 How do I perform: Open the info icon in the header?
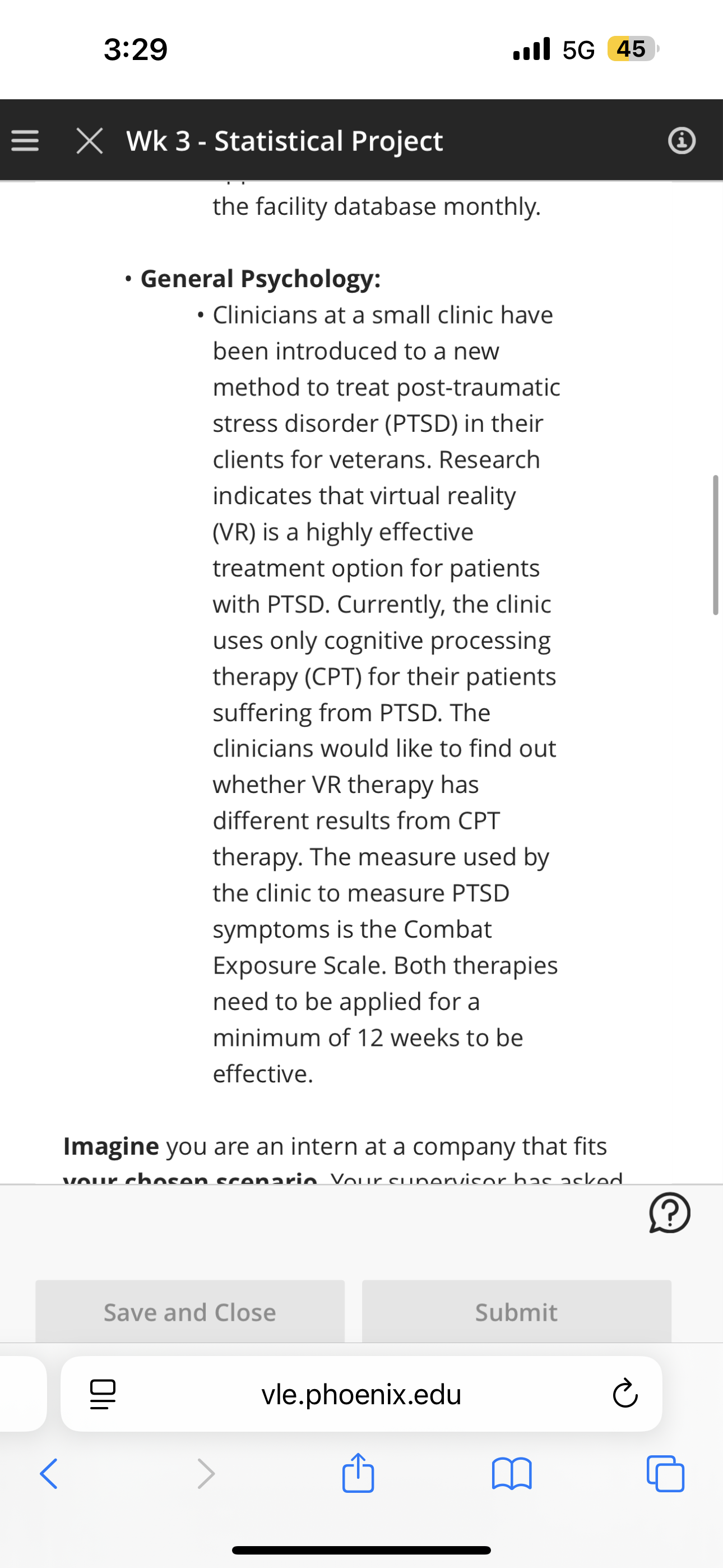point(682,141)
